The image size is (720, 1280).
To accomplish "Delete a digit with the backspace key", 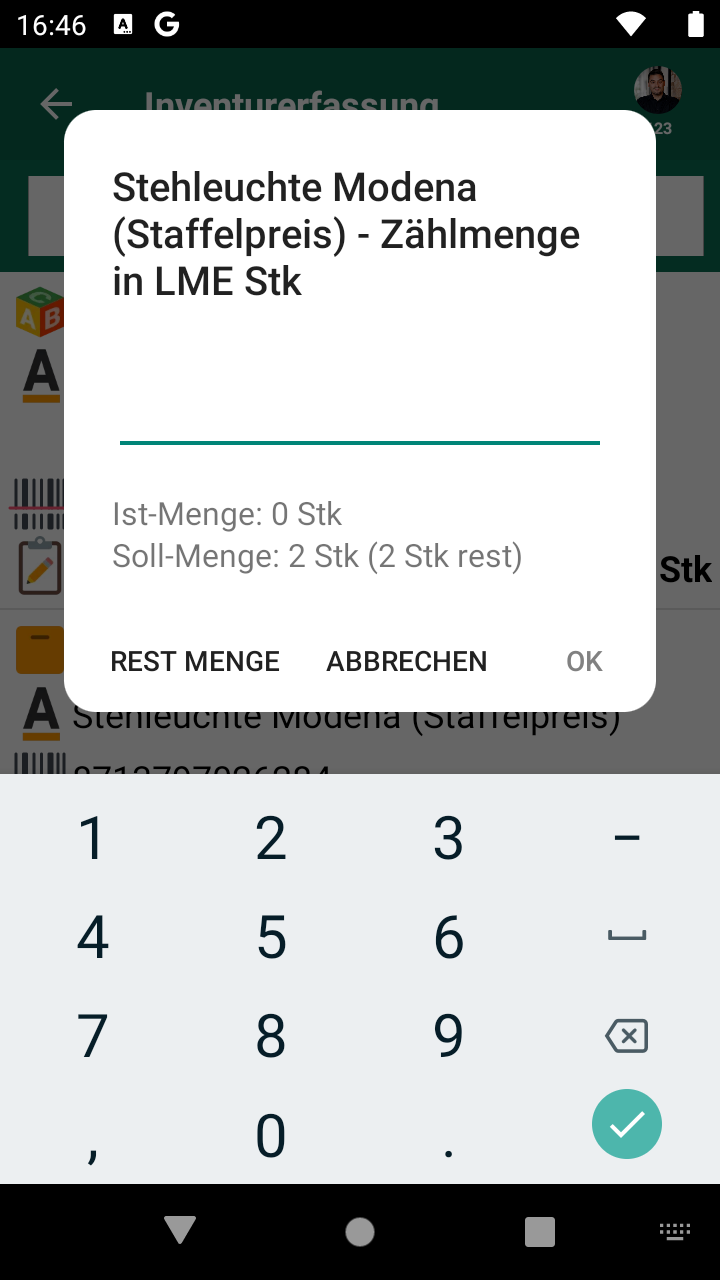I will (627, 1036).
